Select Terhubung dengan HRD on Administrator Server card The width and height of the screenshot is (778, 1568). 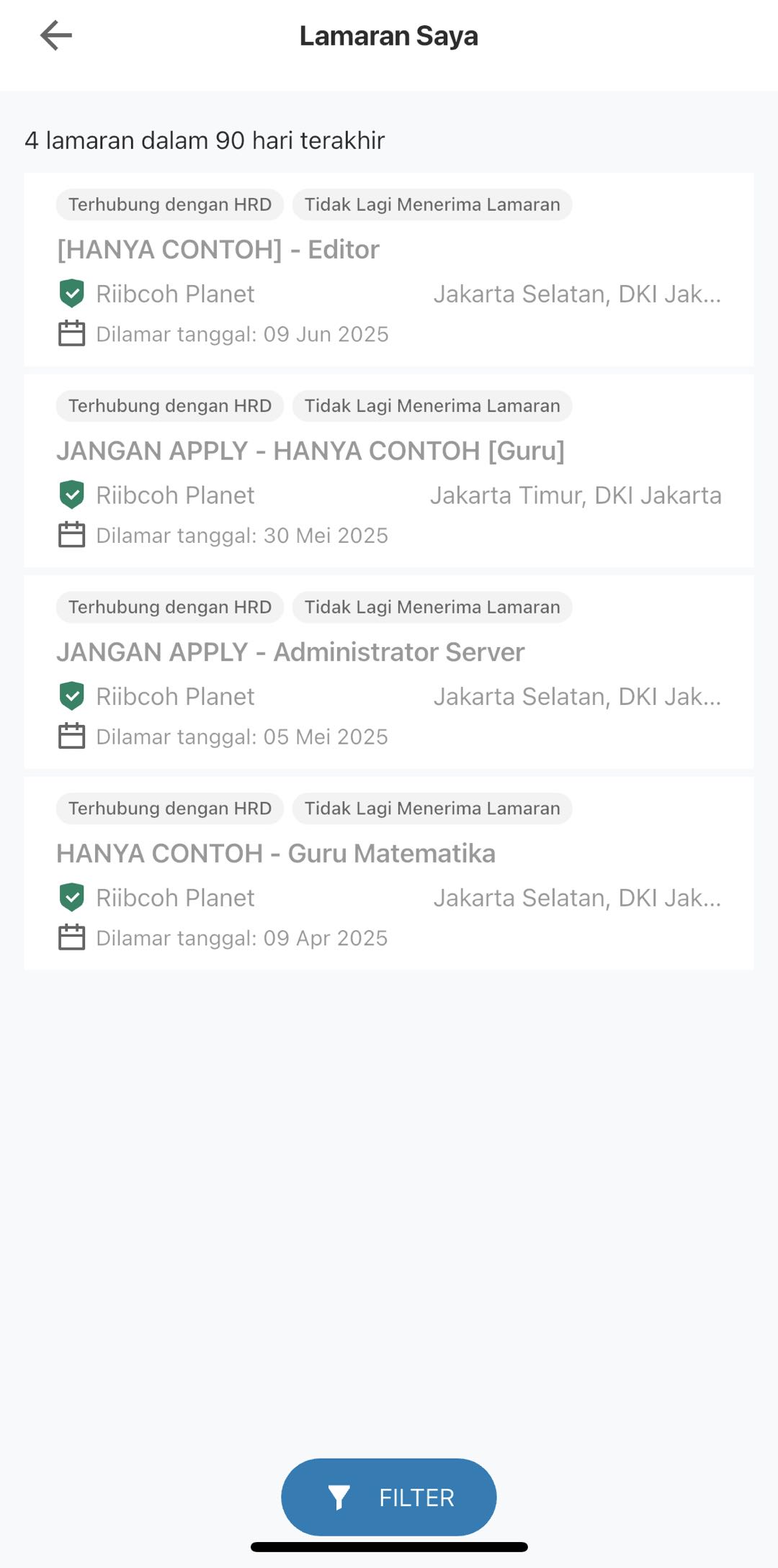pos(170,607)
